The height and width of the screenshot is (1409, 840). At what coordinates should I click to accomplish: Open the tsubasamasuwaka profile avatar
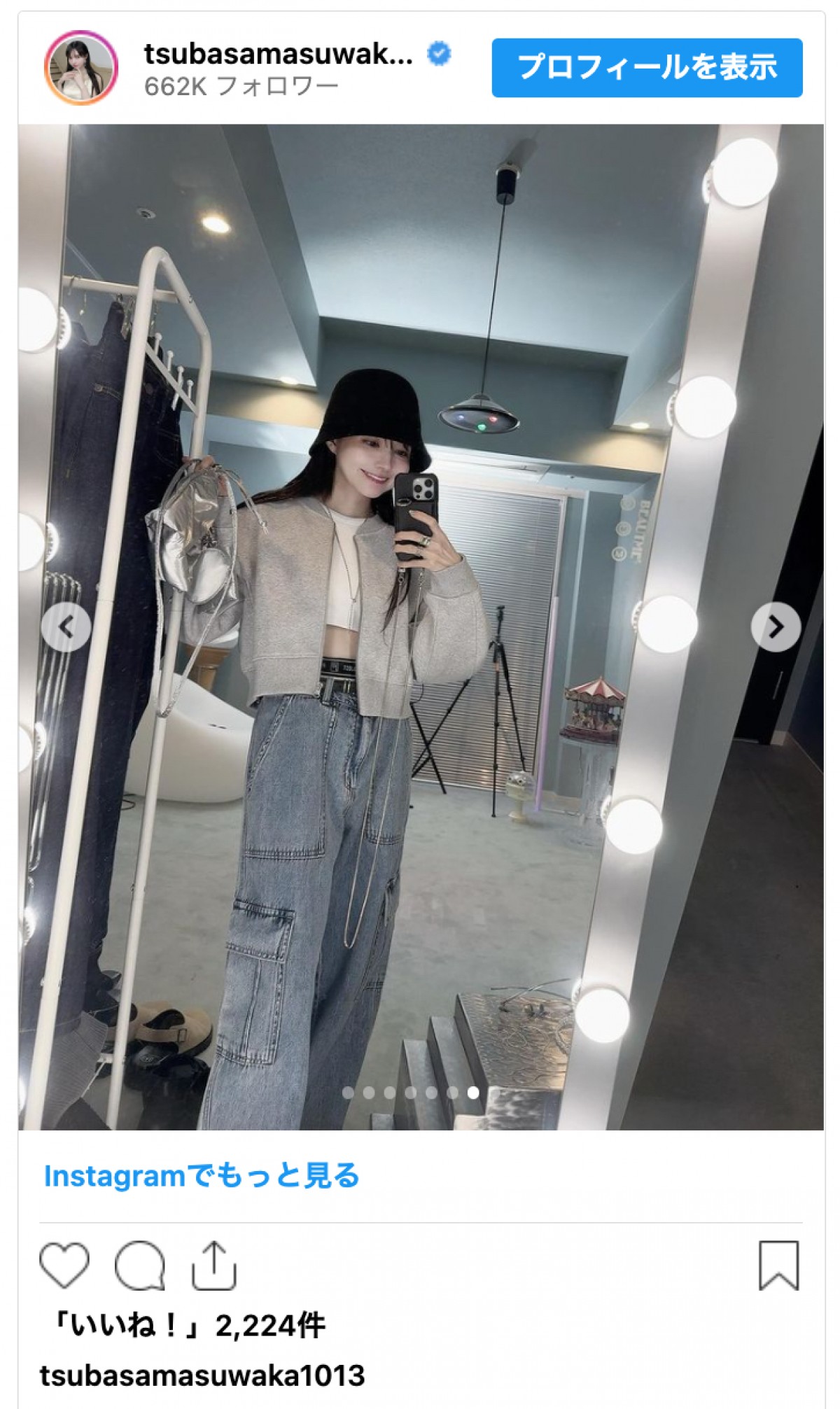pos(81,68)
